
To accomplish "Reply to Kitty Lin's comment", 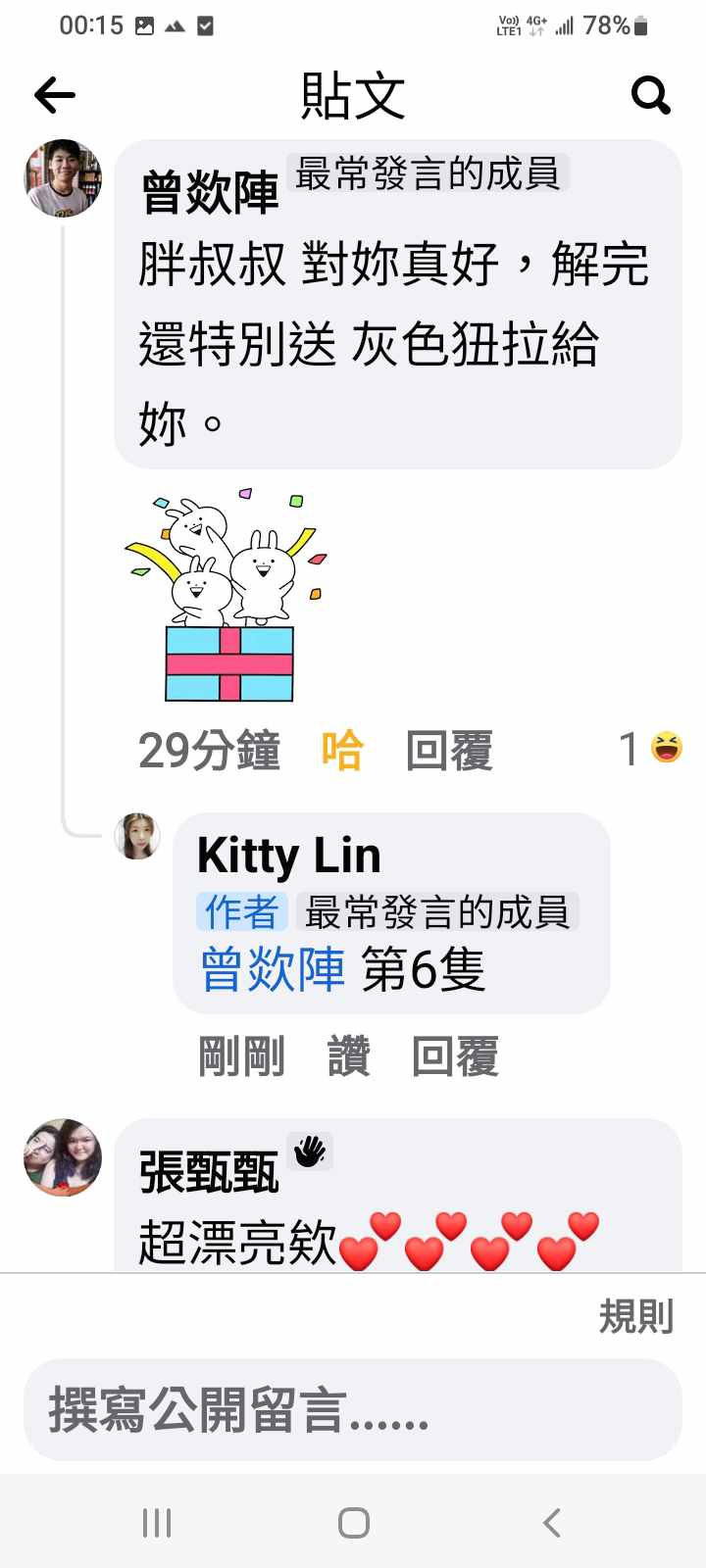I will click(455, 1056).
